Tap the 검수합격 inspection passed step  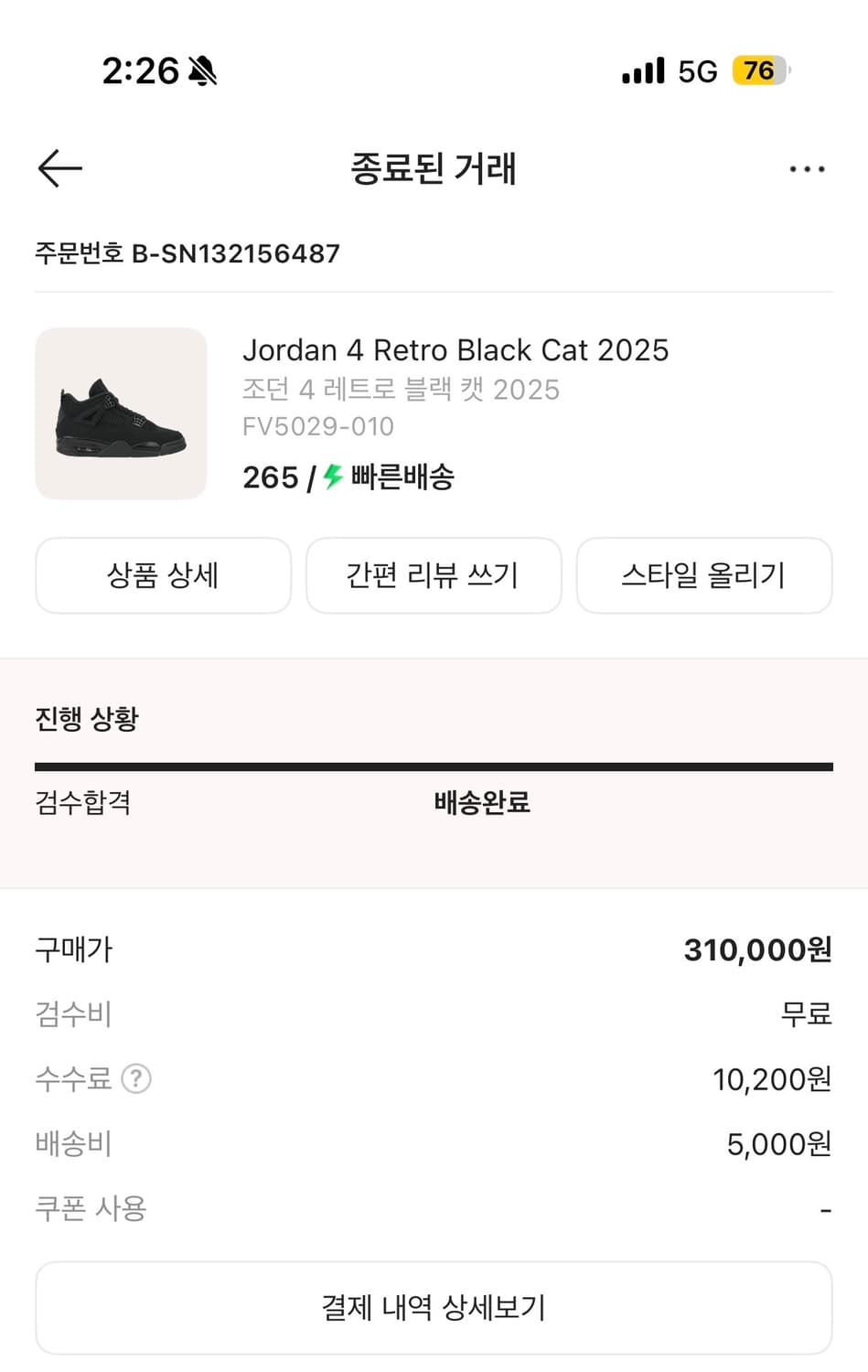[83, 803]
